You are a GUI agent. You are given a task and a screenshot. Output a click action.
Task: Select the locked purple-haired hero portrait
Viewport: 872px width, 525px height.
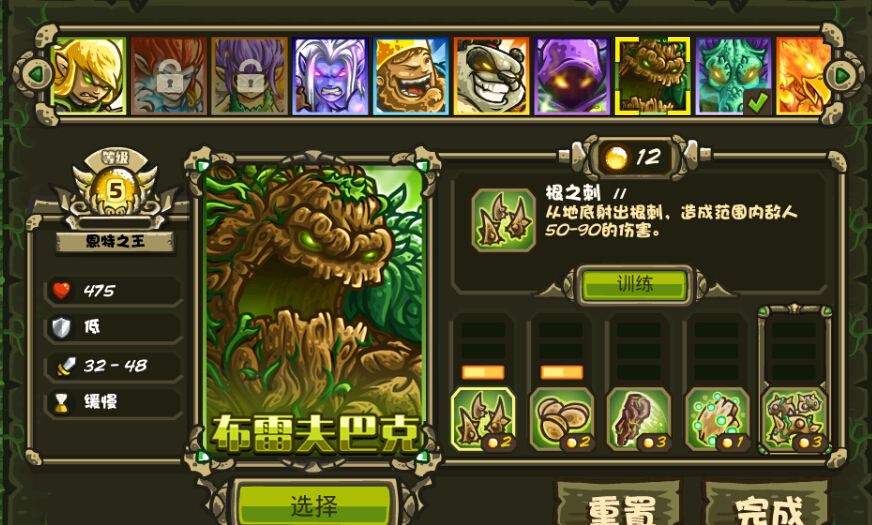(249, 75)
